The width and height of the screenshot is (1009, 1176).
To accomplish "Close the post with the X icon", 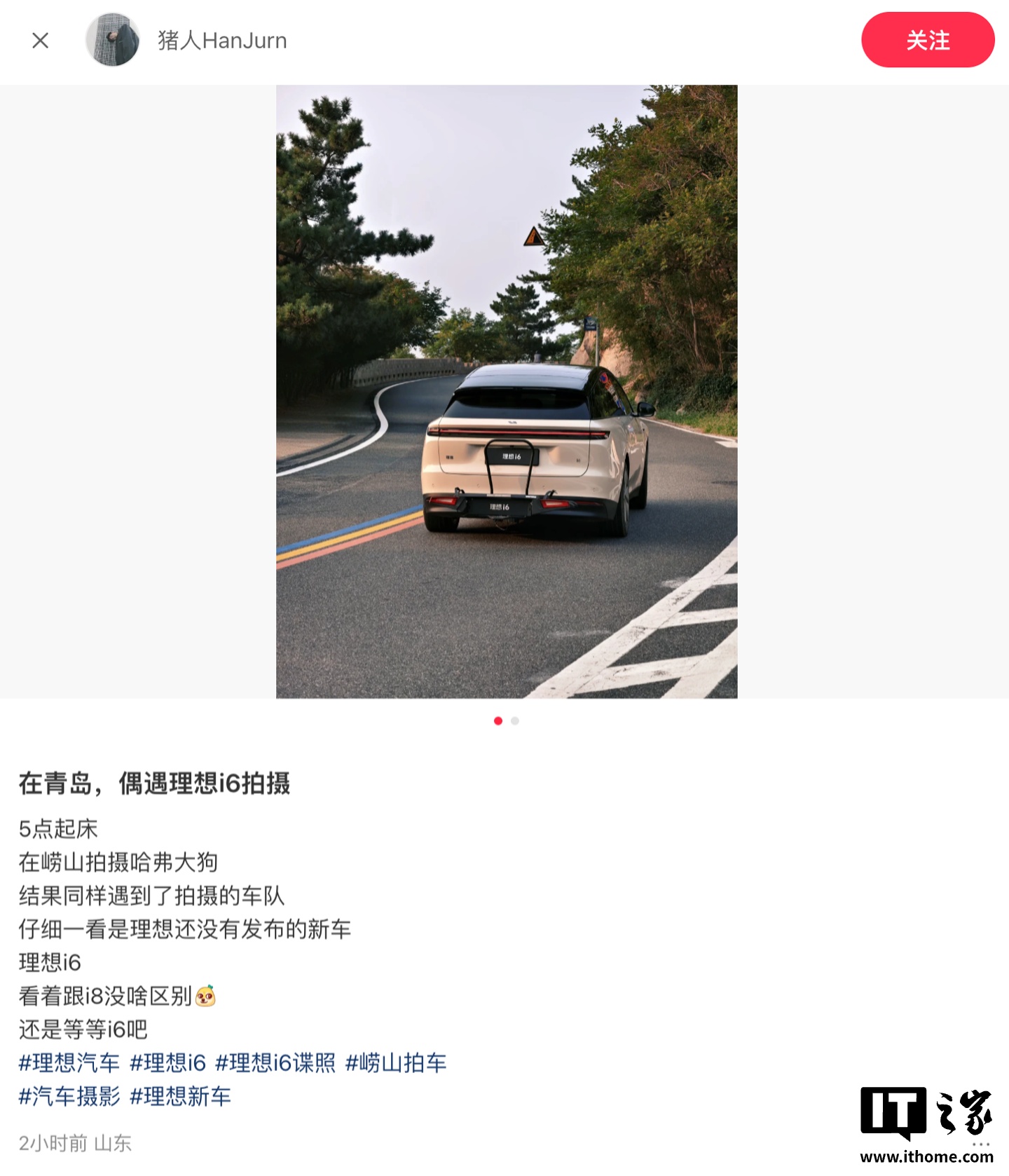I will coord(41,41).
